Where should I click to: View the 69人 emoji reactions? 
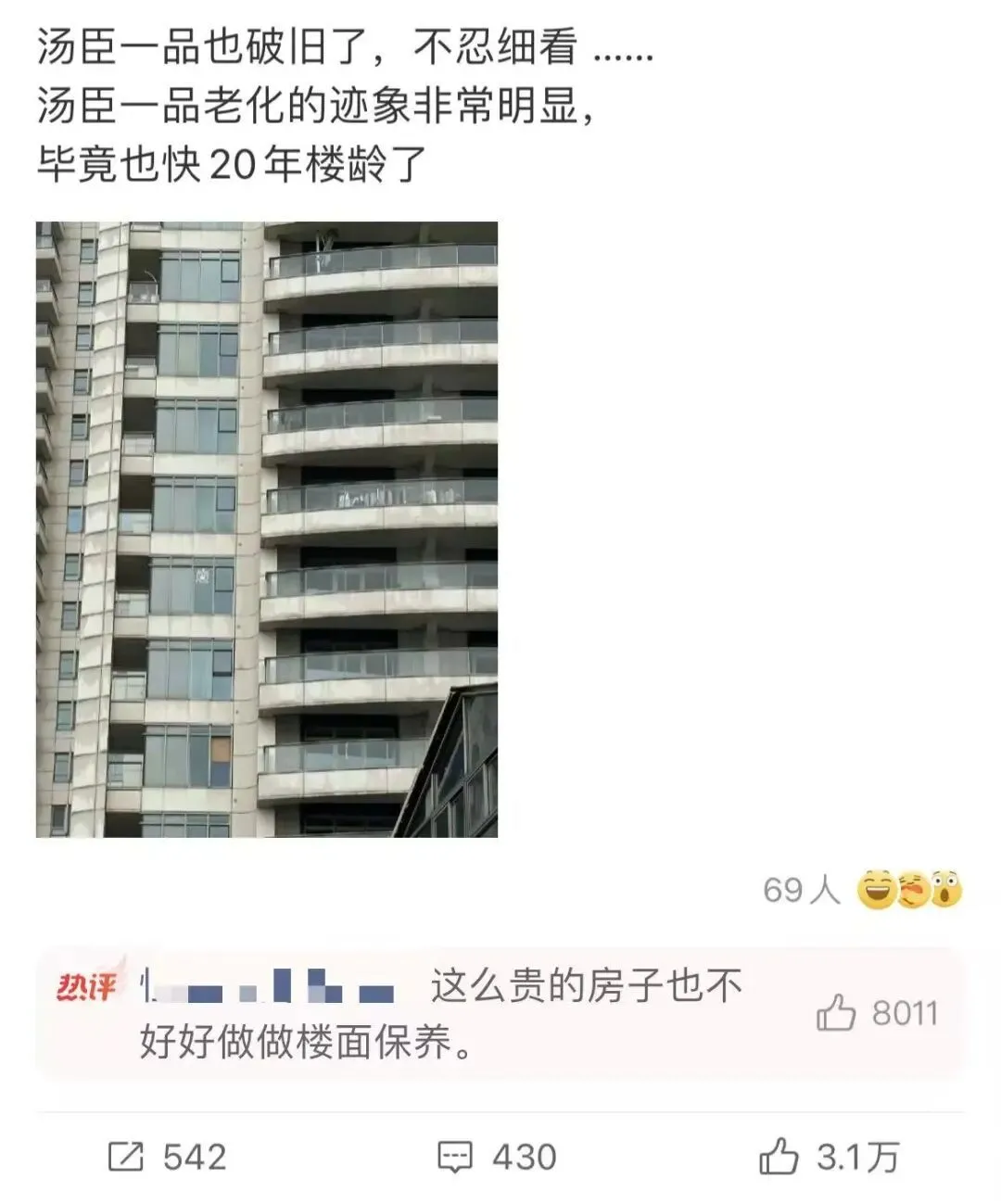point(862,891)
